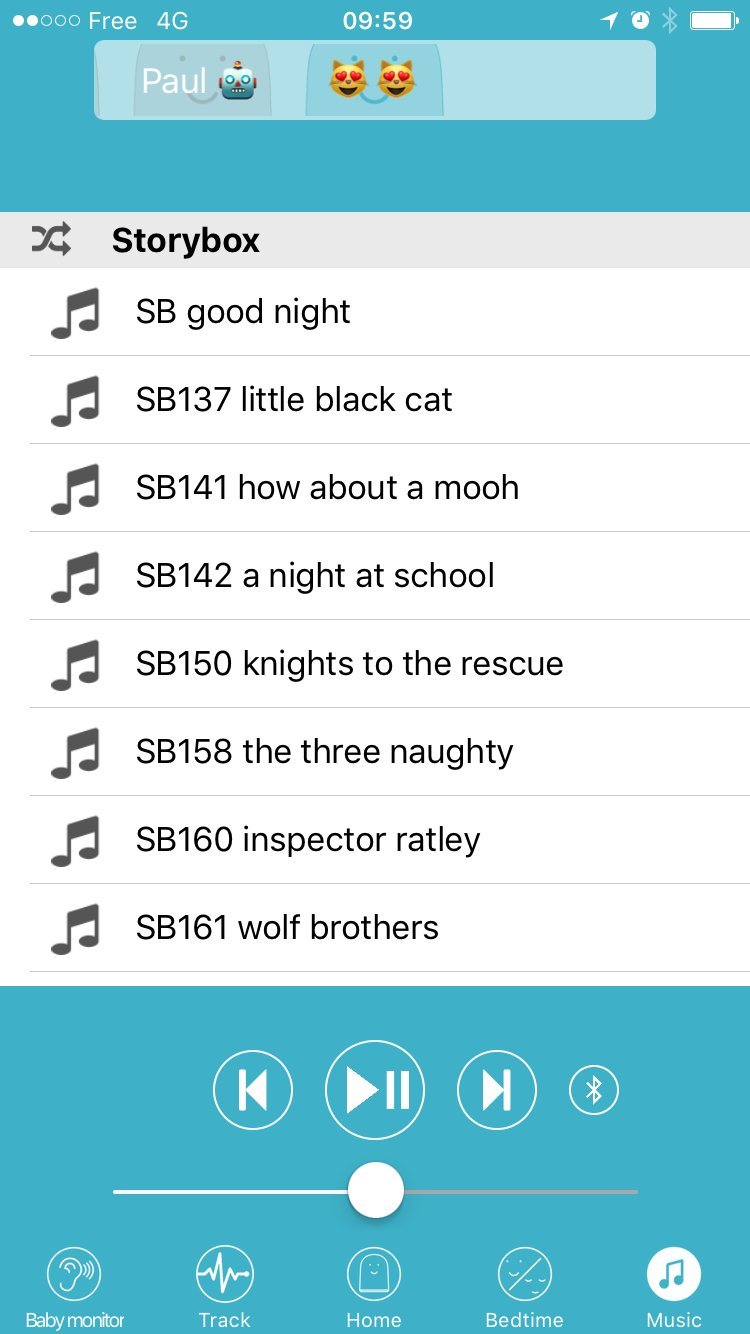Tap the volume slider knob
This screenshot has width=750, height=1334.
tap(376, 1190)
